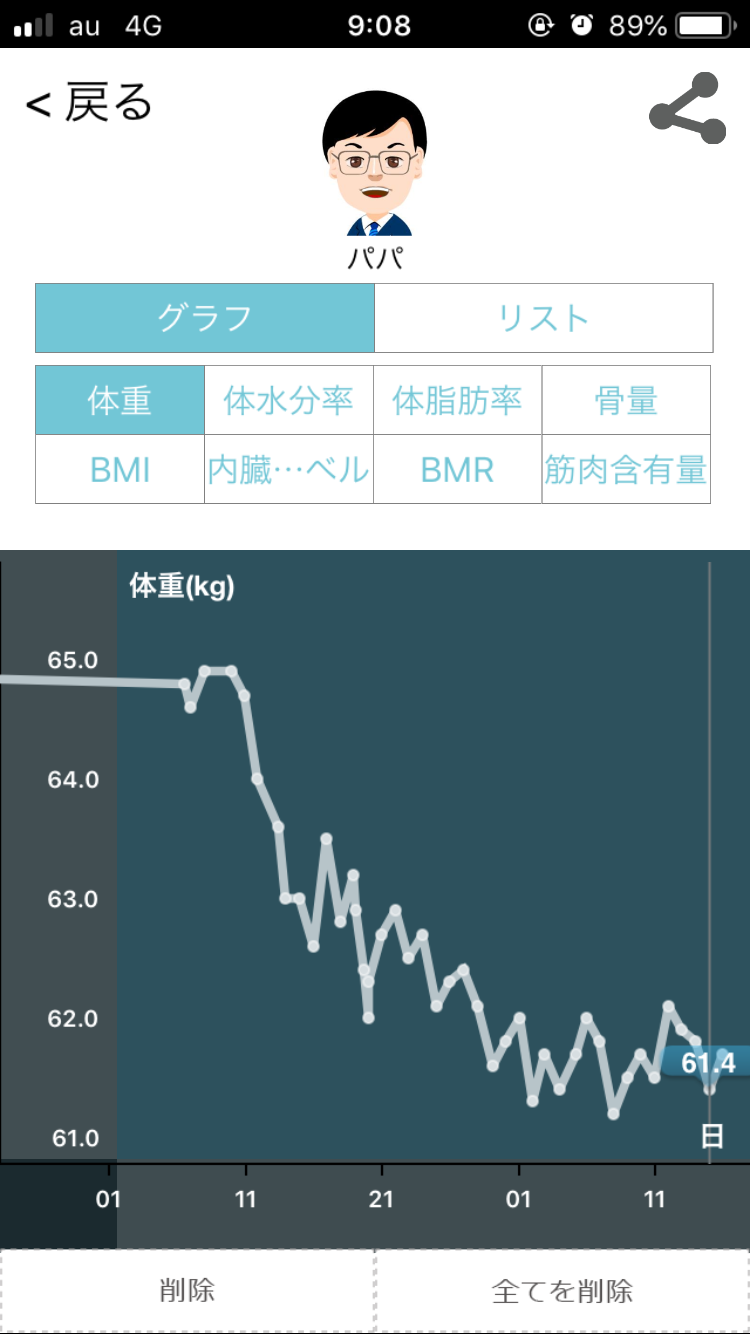Select the 体重 metric
The width and height of the screenshot is (750, 1334).
pos(120,400)
